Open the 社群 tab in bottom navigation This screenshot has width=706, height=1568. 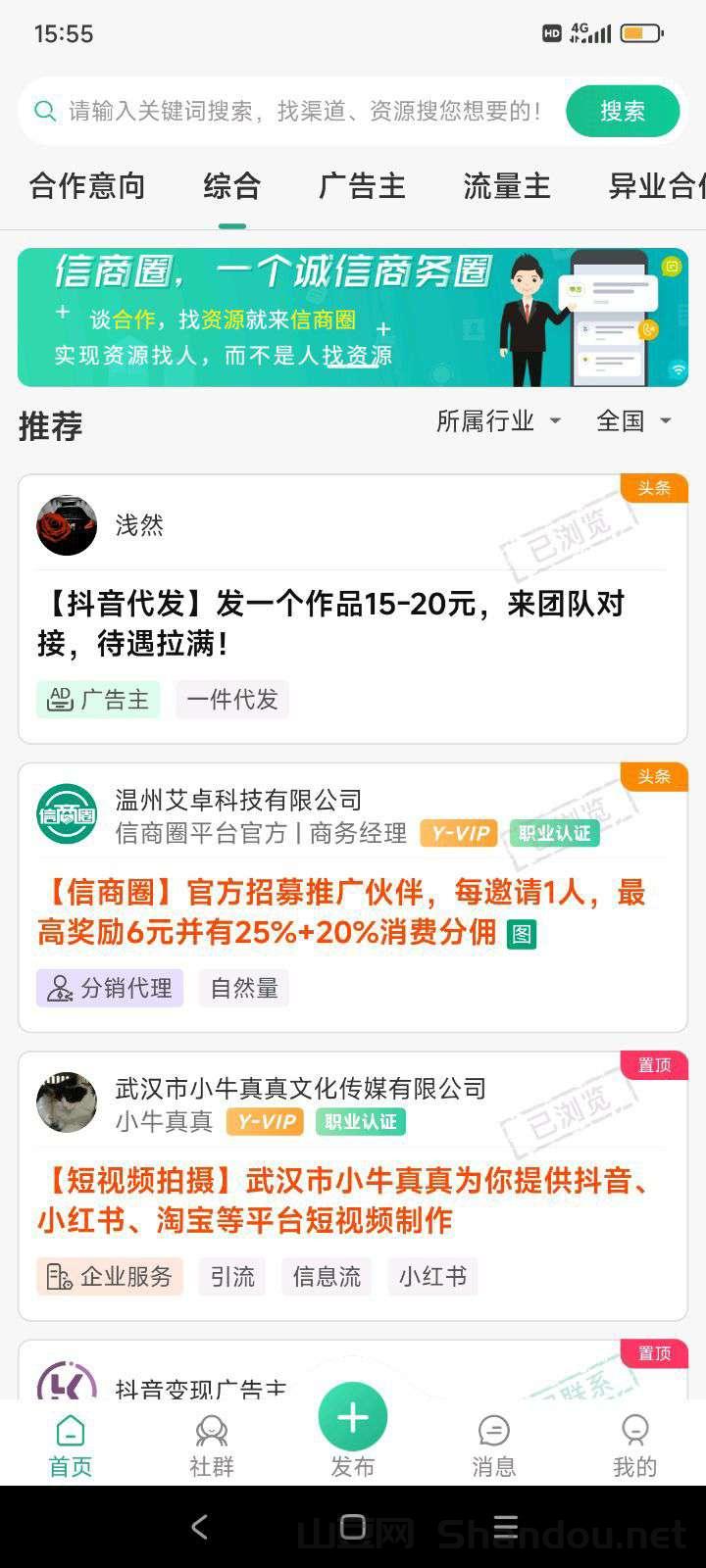212,1445
